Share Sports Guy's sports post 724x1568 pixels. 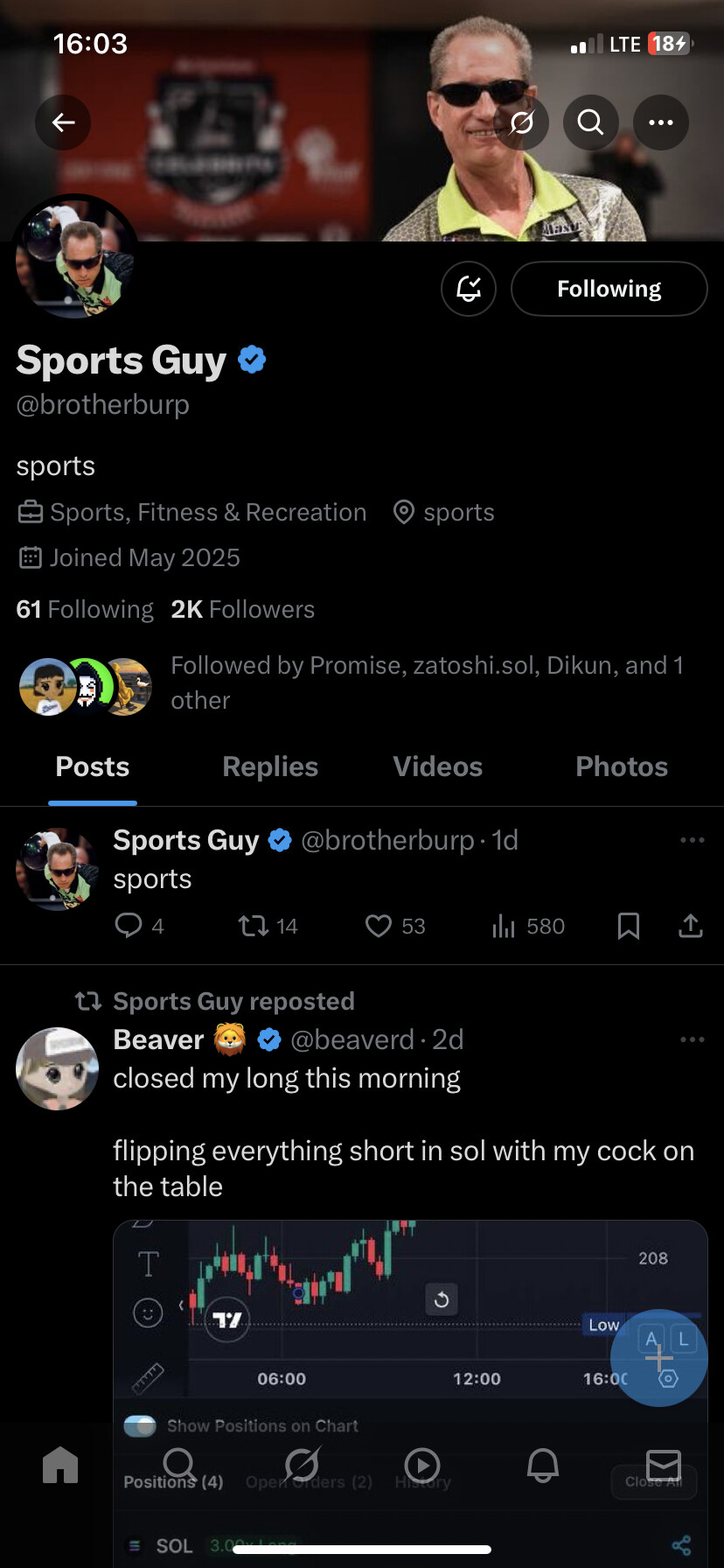pyautogui.click(x=691, y=926)
